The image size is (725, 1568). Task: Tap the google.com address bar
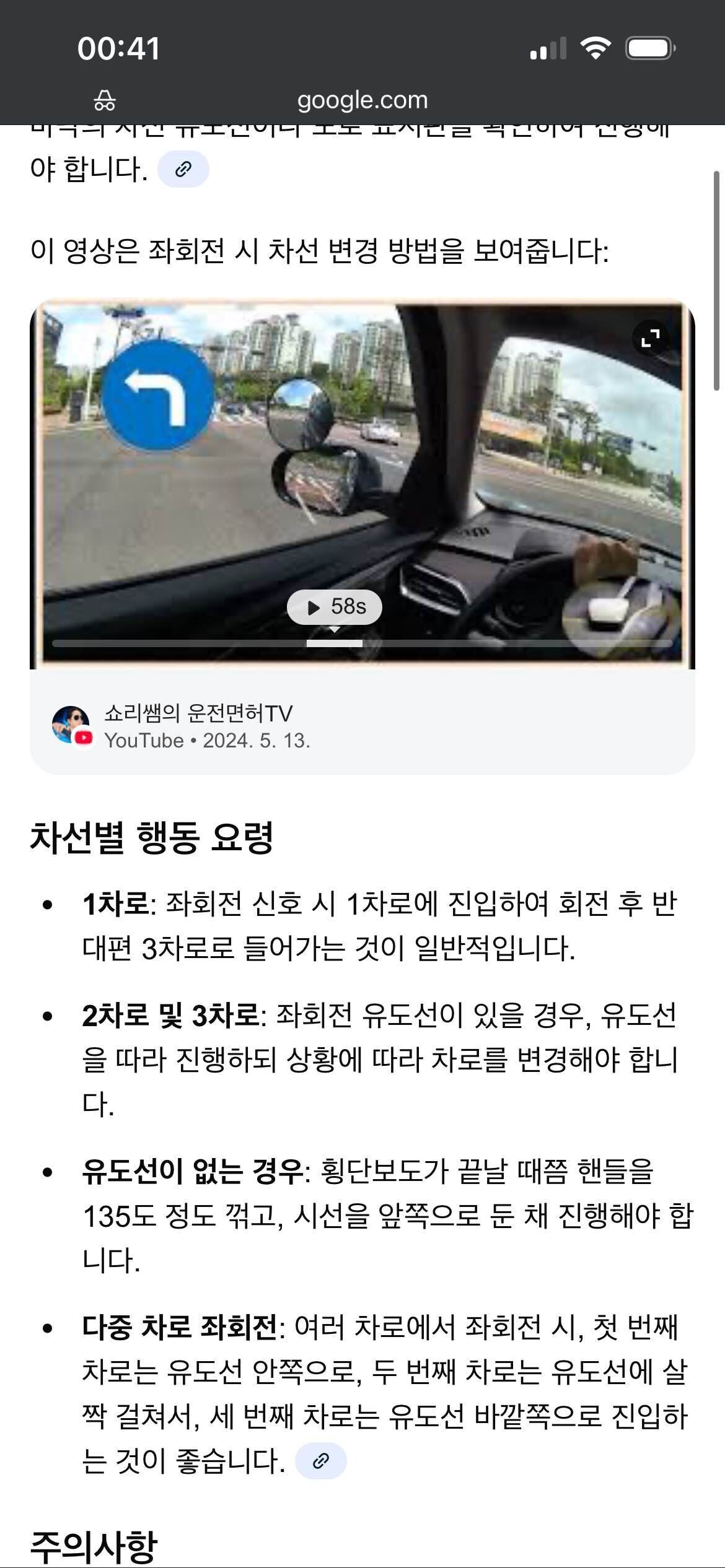tap(362, 100)
